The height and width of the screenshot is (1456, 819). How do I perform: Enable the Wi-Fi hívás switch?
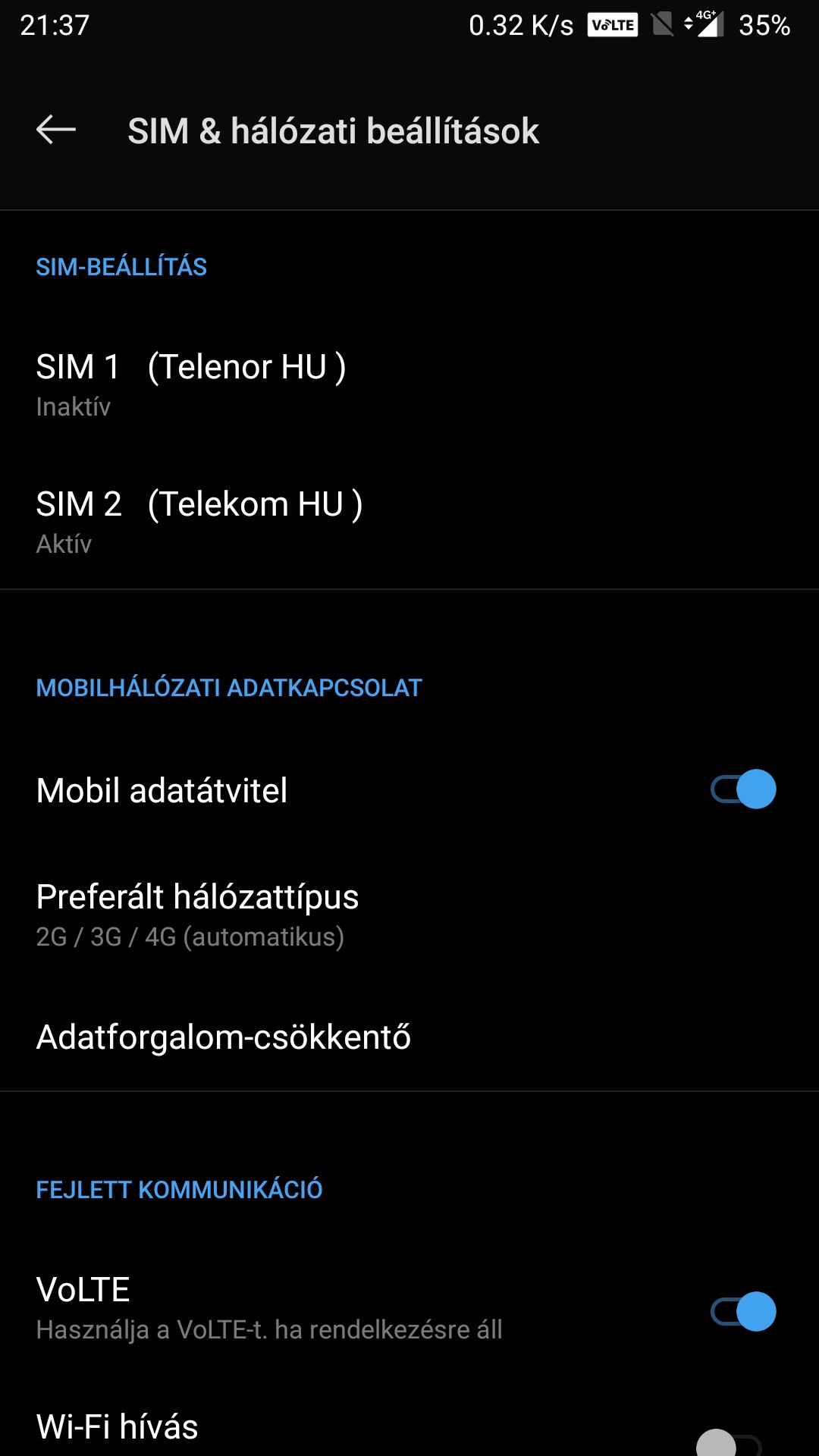[x=730, y=1443]
